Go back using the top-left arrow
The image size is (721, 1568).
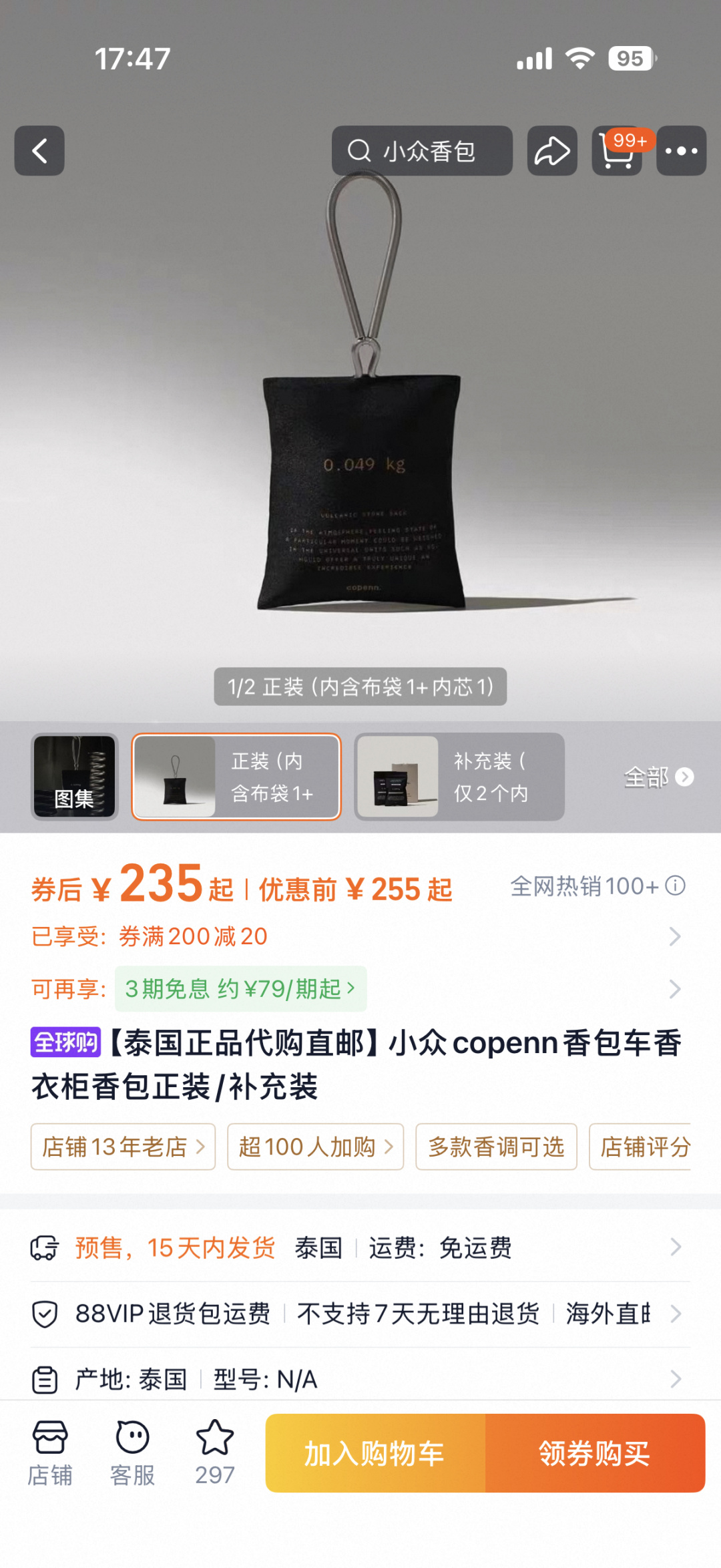pyautogui.click(x=39, y=151)
